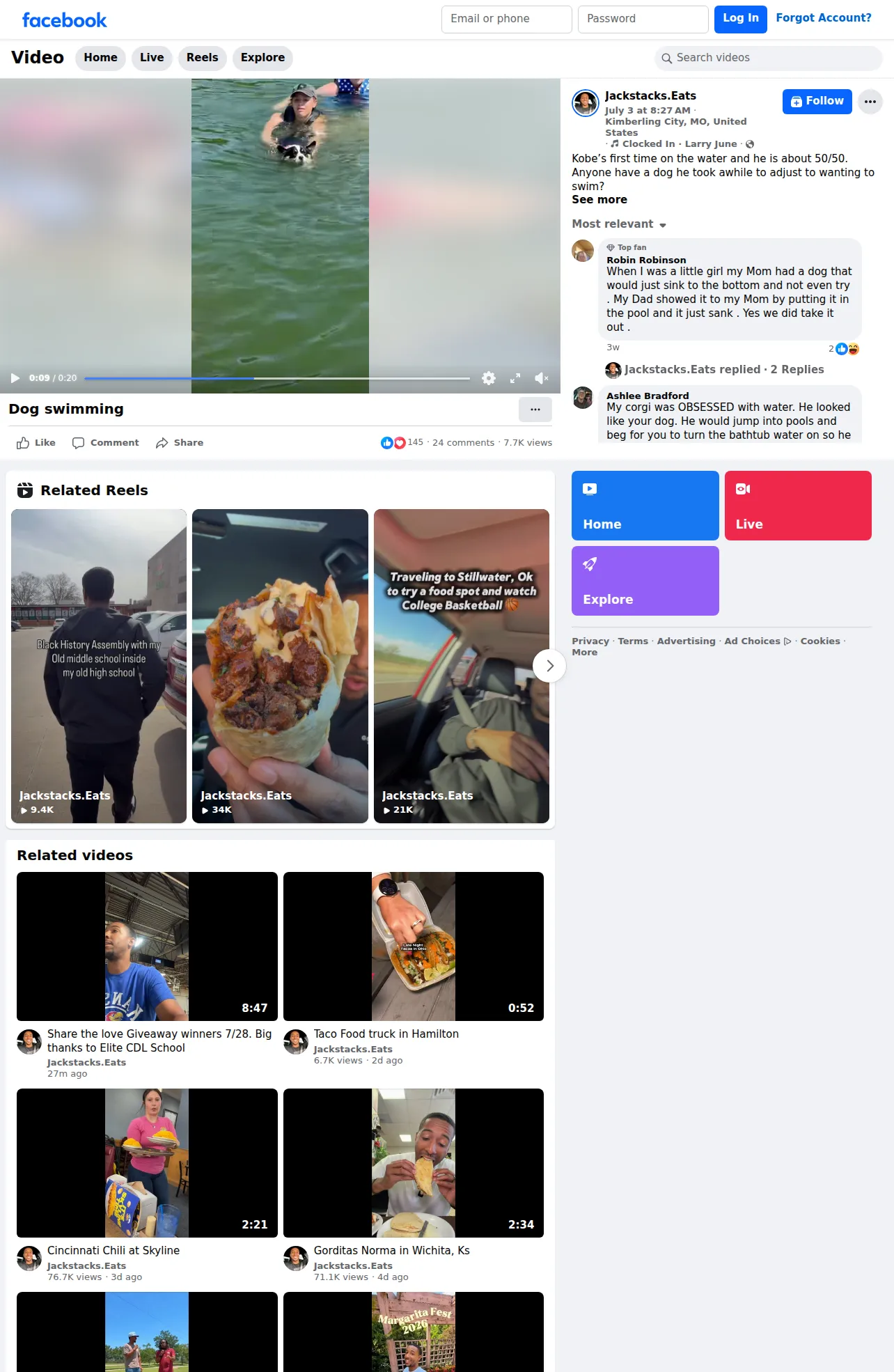Enter fullscreen mode on the video
This screenshot has width=894, height=1372.
click(x=515, y=378)
